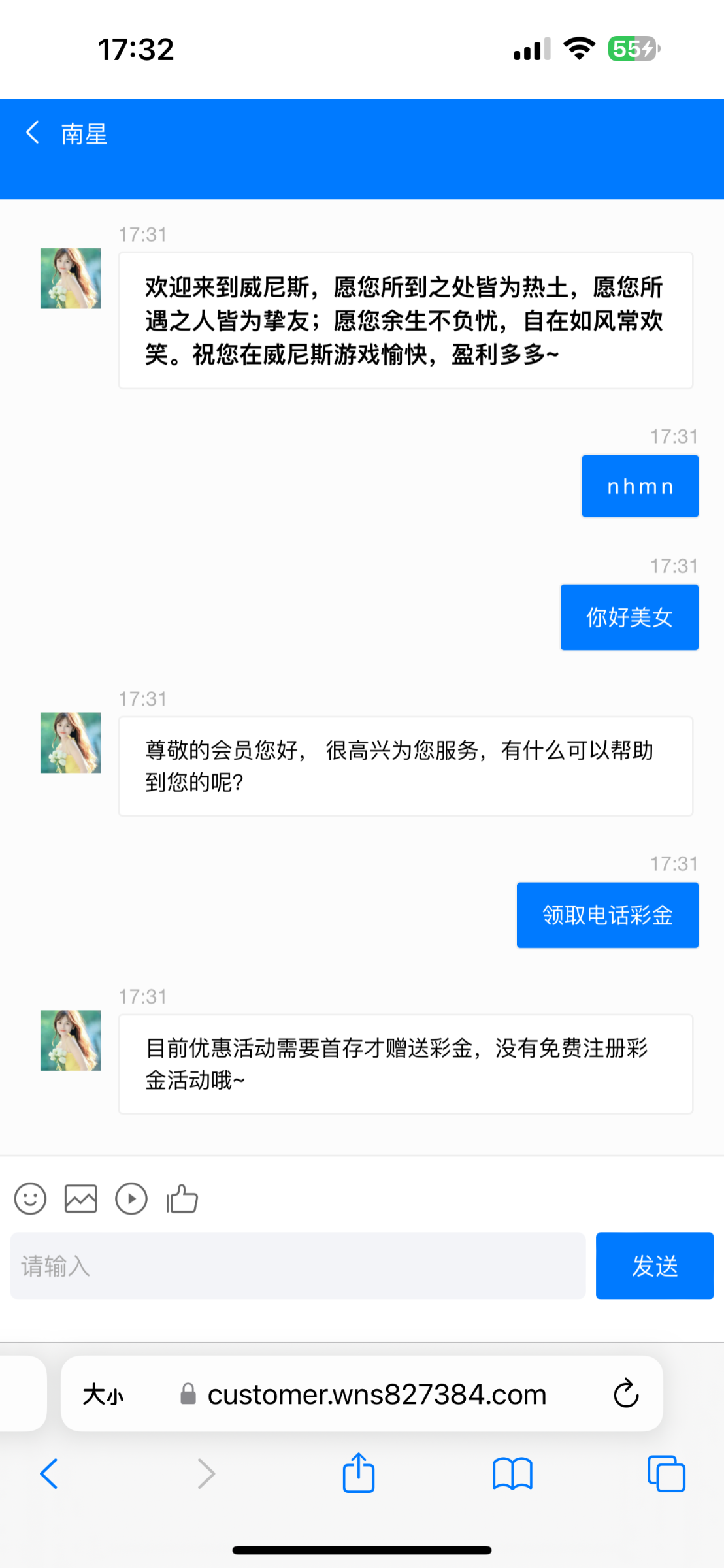The width and height of the screenshot is (724, 1568).
Task: Reload the page in Safari
Action: pyautogui.click(x=625, y=1394)
